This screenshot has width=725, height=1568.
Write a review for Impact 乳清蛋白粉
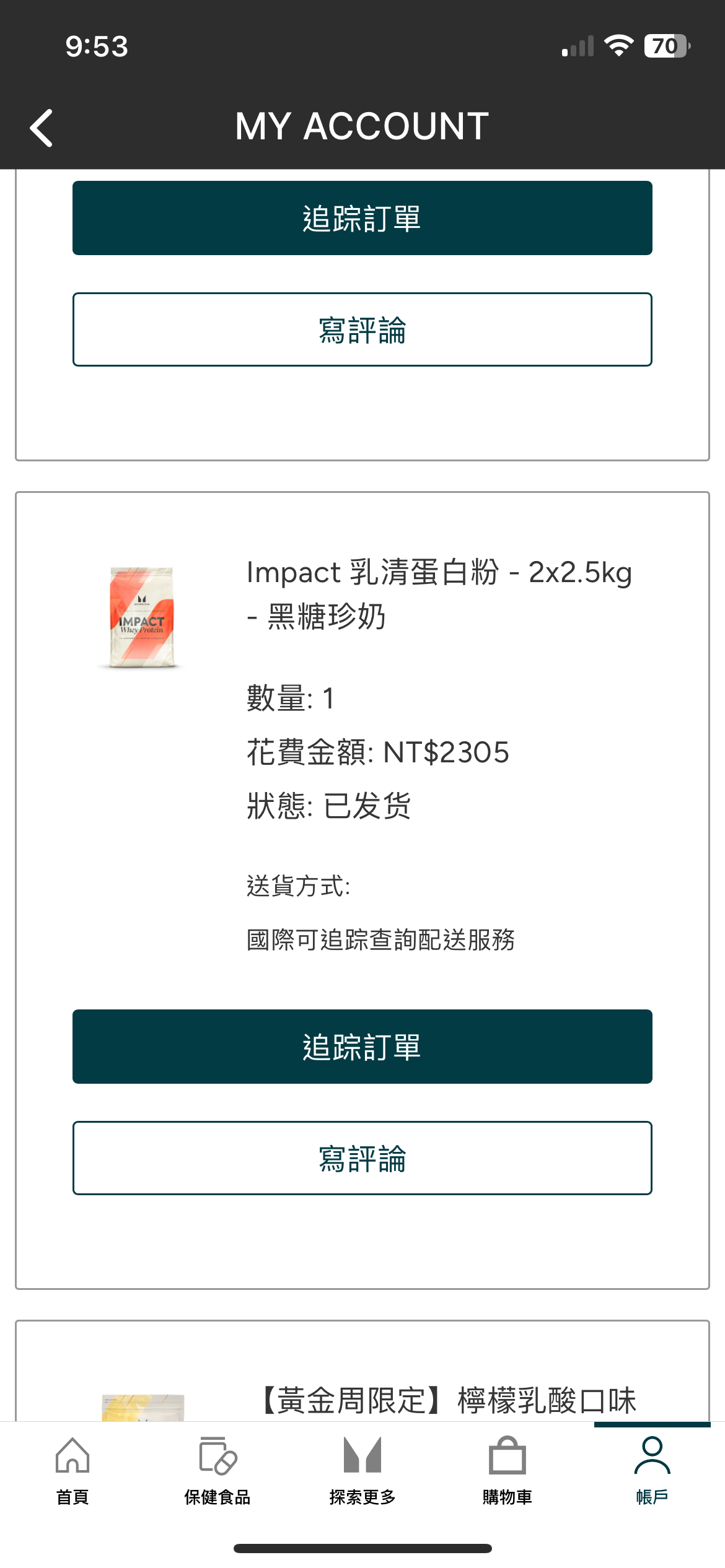(x=362, y=1158)
